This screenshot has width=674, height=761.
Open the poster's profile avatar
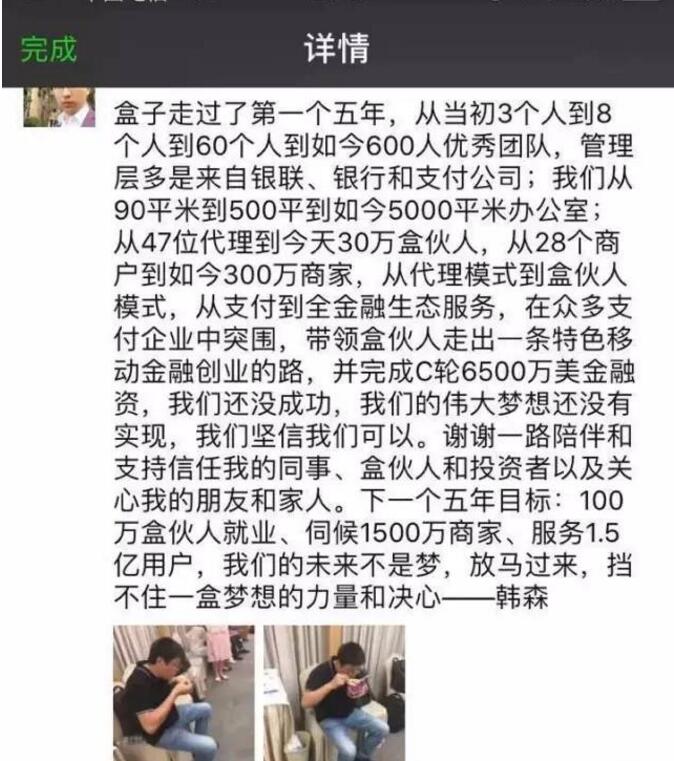coord(59,107)
